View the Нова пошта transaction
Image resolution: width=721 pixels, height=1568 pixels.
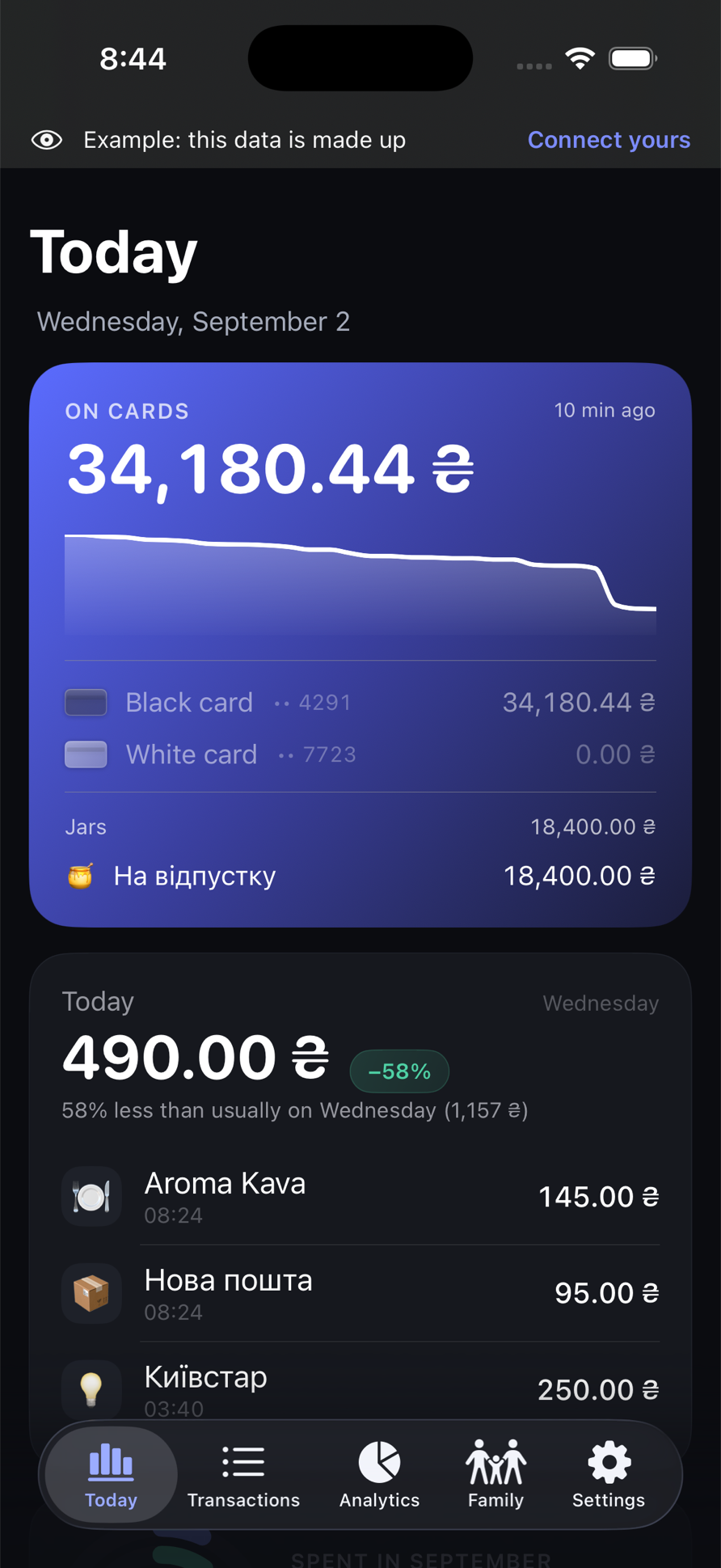[x=360, y=1293]
